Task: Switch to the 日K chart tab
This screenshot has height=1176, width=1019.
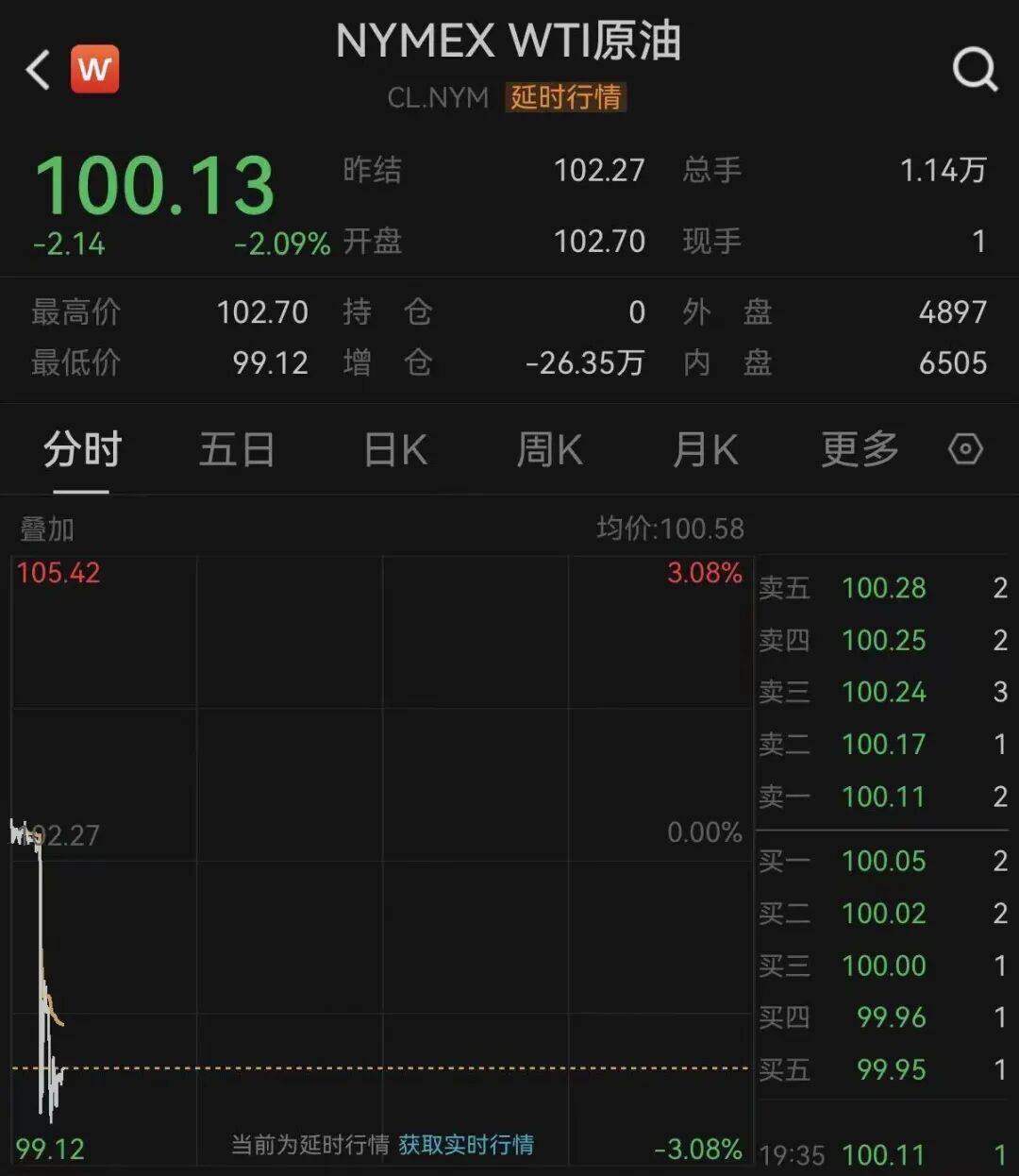Action: point(395,449)
